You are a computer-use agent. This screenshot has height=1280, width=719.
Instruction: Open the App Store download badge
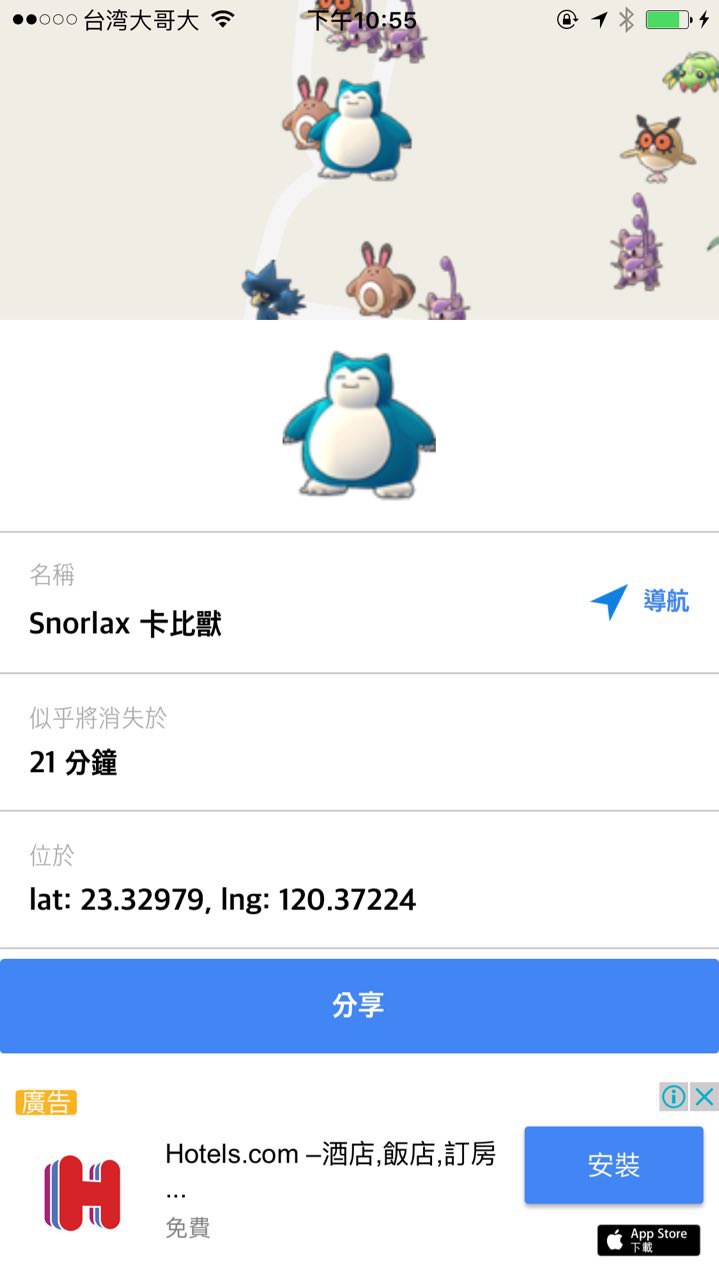[x=648, y=1240]
